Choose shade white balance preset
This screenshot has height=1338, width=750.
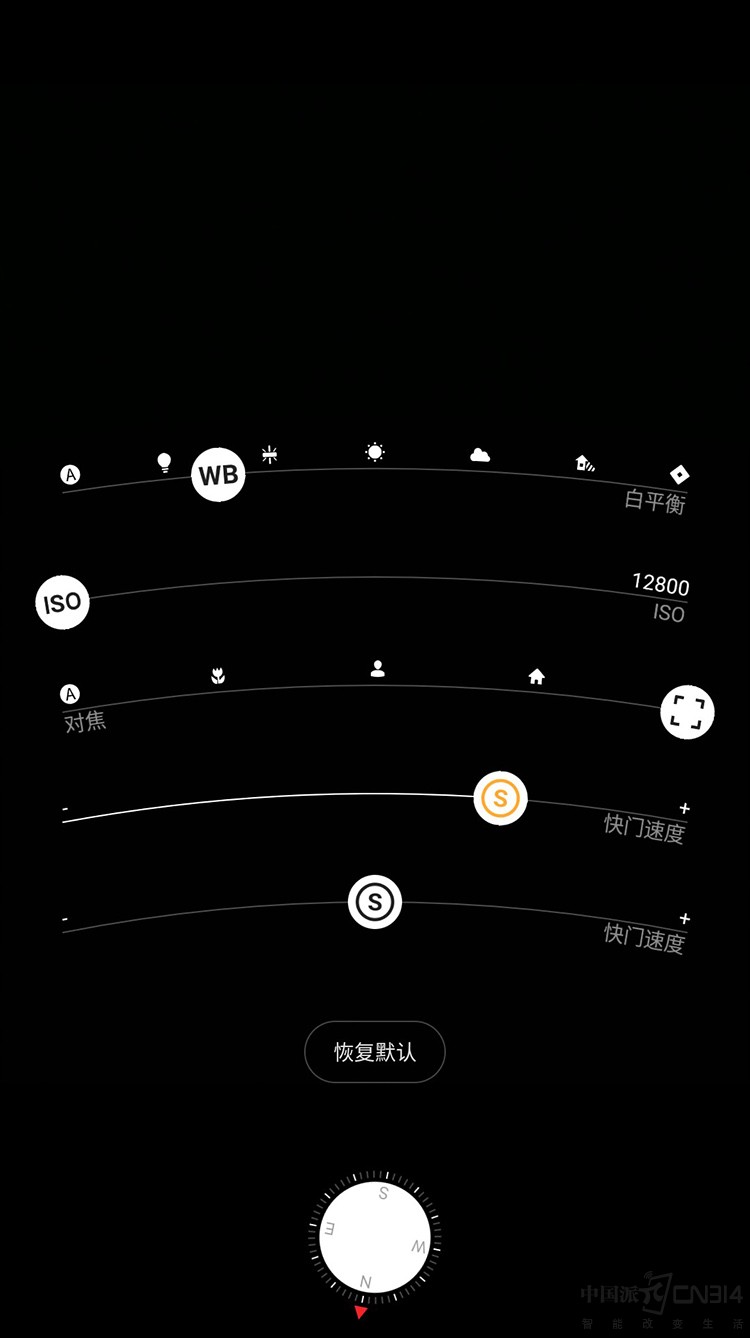[585, 463]
